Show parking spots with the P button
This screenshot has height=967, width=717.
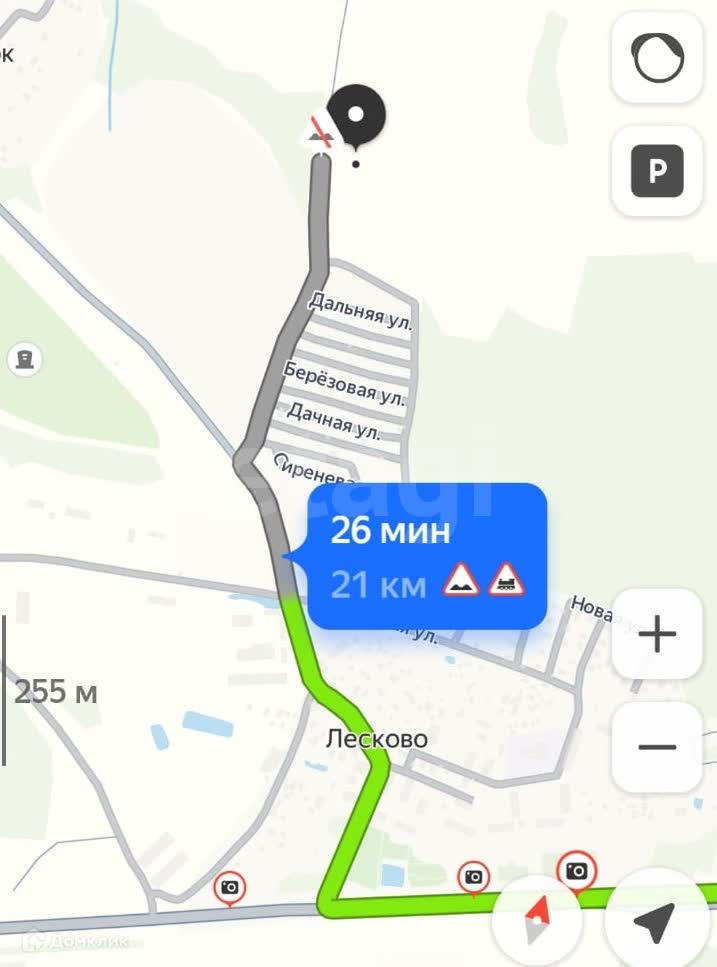point(658,172)
